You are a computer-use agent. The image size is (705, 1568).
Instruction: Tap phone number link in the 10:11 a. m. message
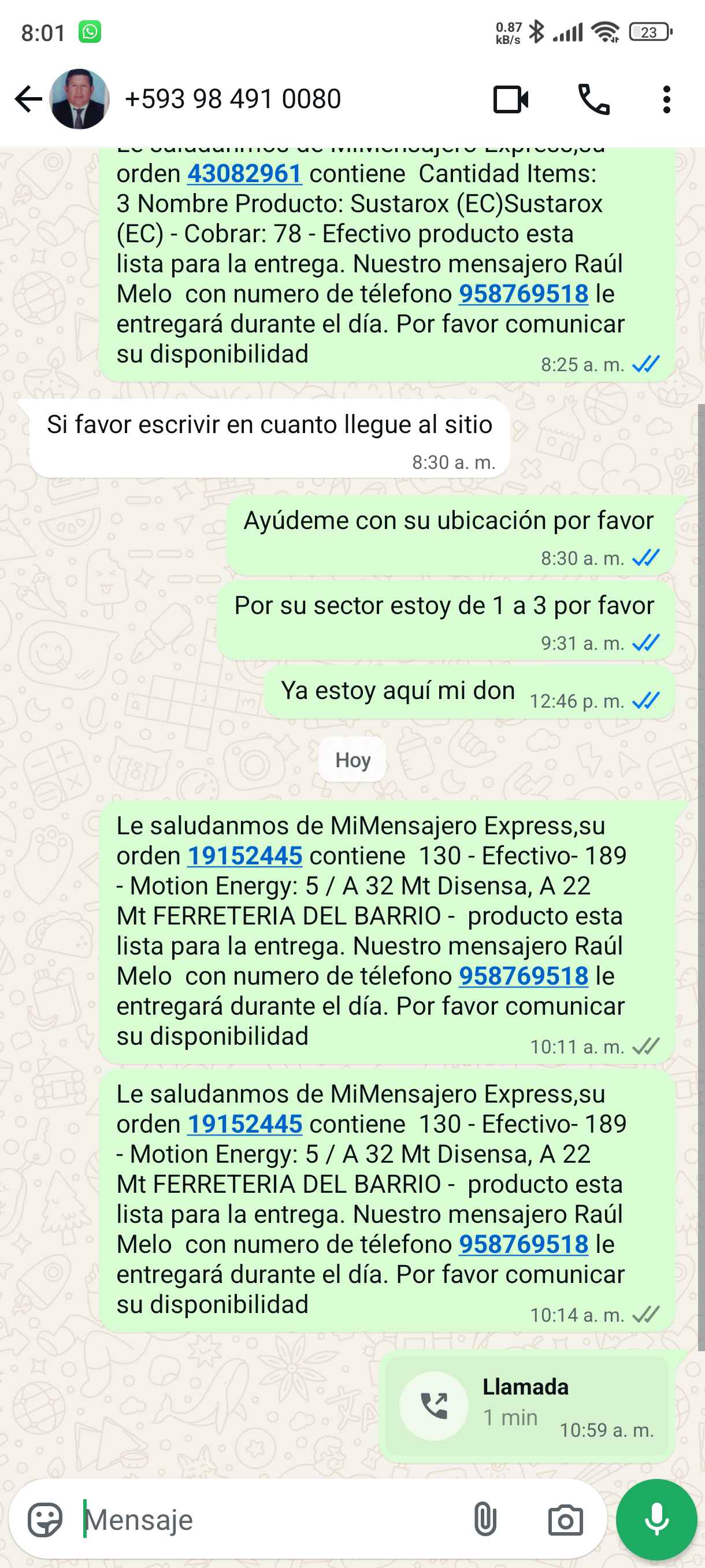point(523,977)
